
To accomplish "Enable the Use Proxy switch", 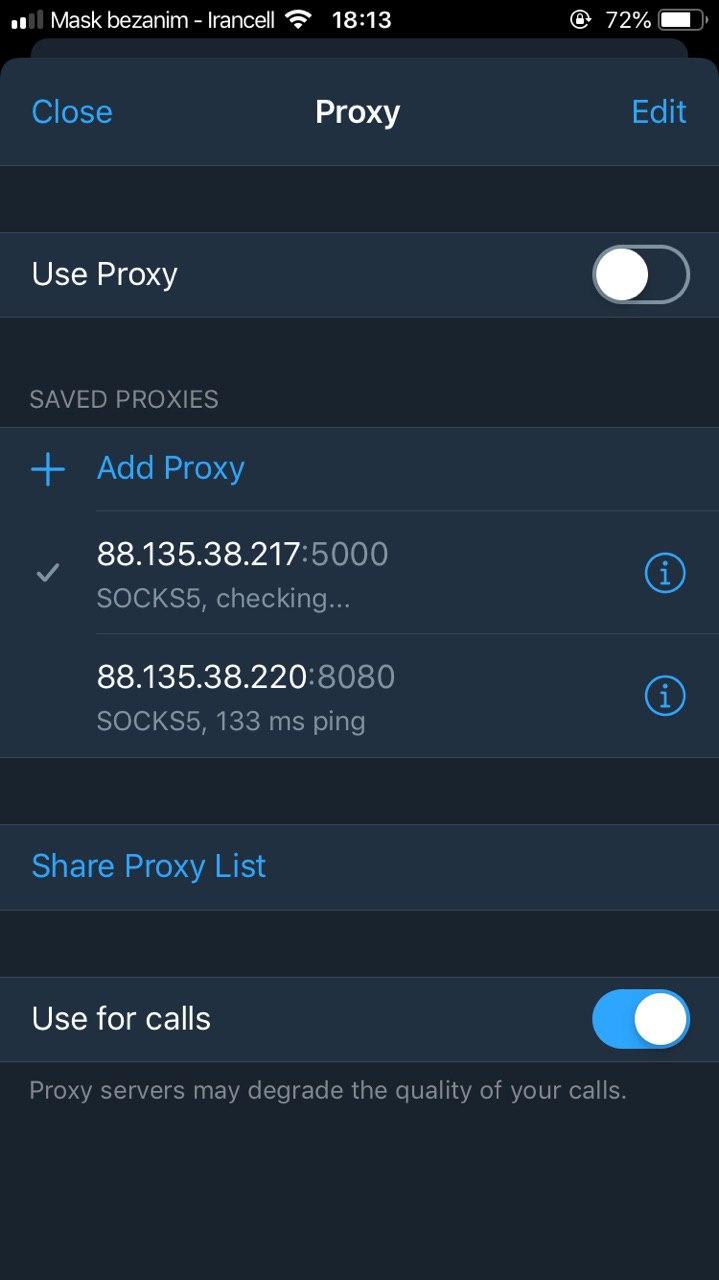I will coord(641,274).
